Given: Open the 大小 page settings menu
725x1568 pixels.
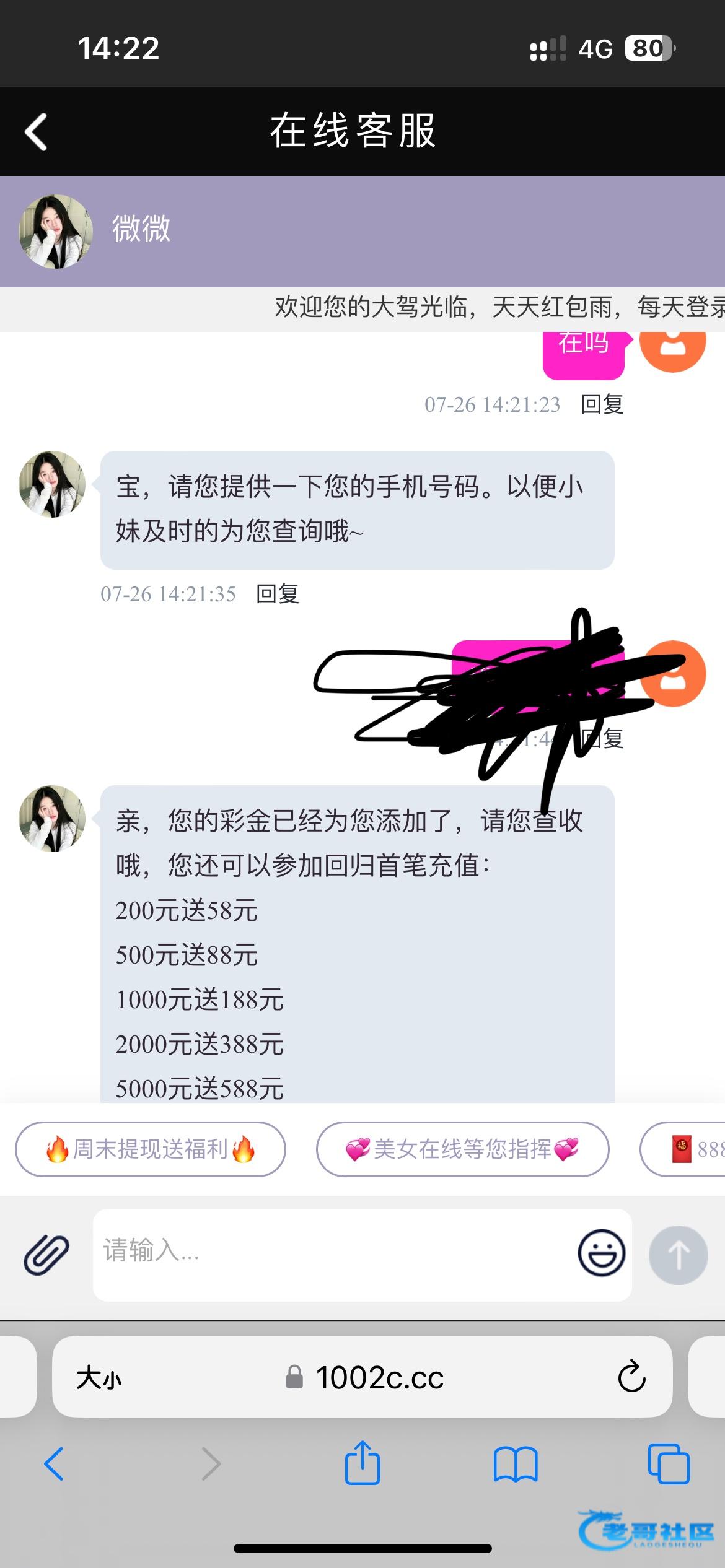Looking at the screenshot, I should [x=99, y=1379].
